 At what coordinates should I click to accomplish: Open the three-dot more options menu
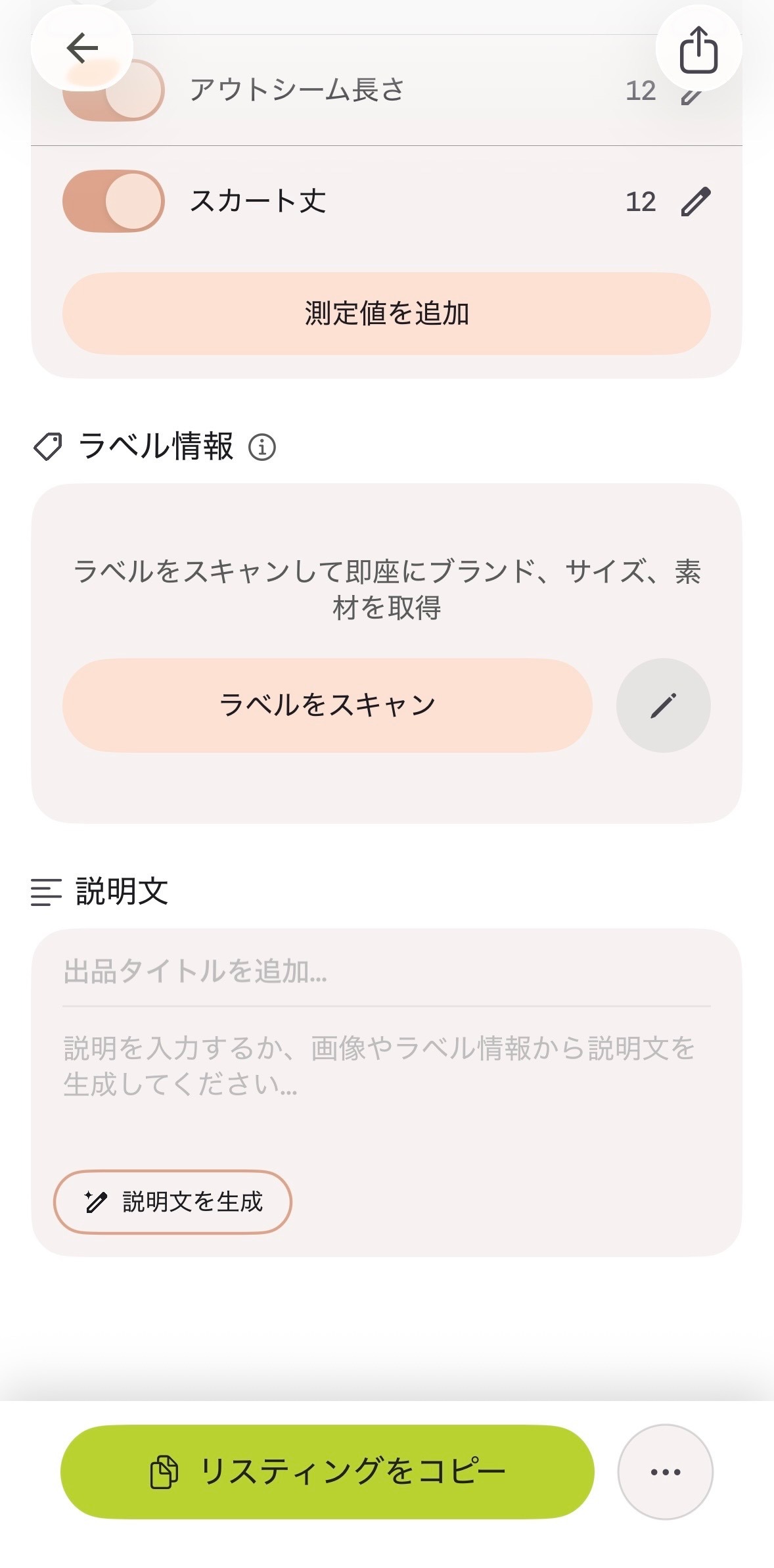tap(665, 1472)
